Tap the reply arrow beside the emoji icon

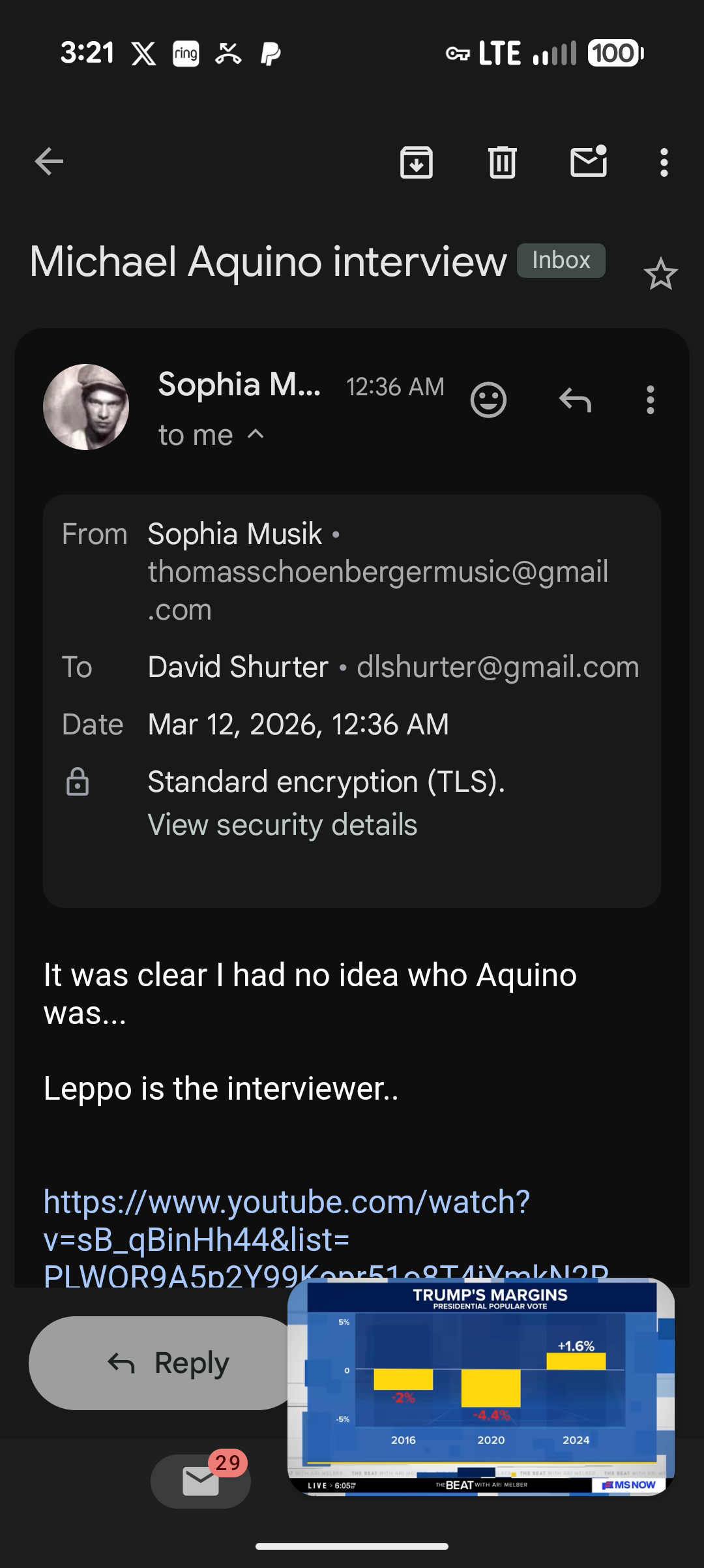pos(575,400)
